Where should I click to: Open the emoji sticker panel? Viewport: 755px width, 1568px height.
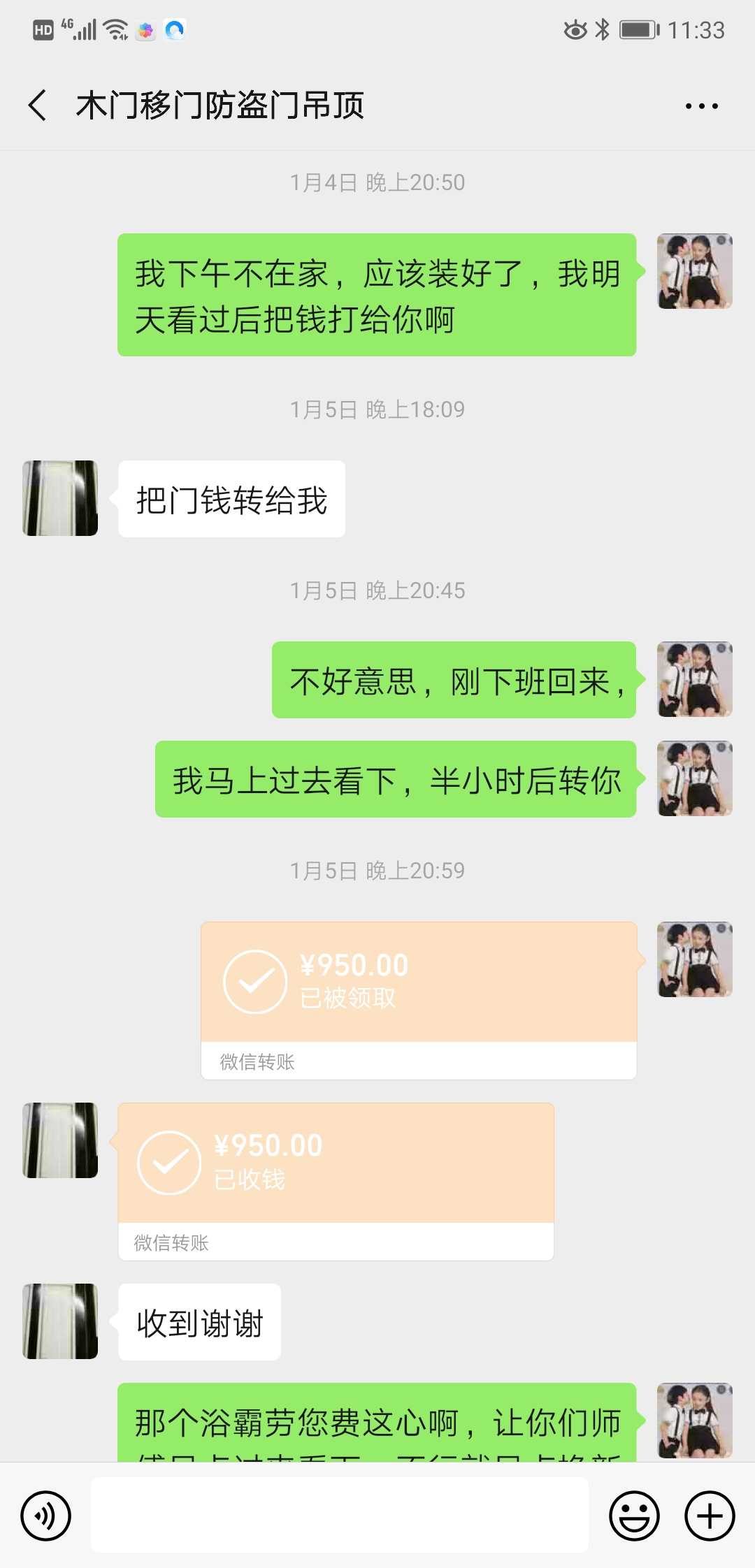[x=634, y=1516]
